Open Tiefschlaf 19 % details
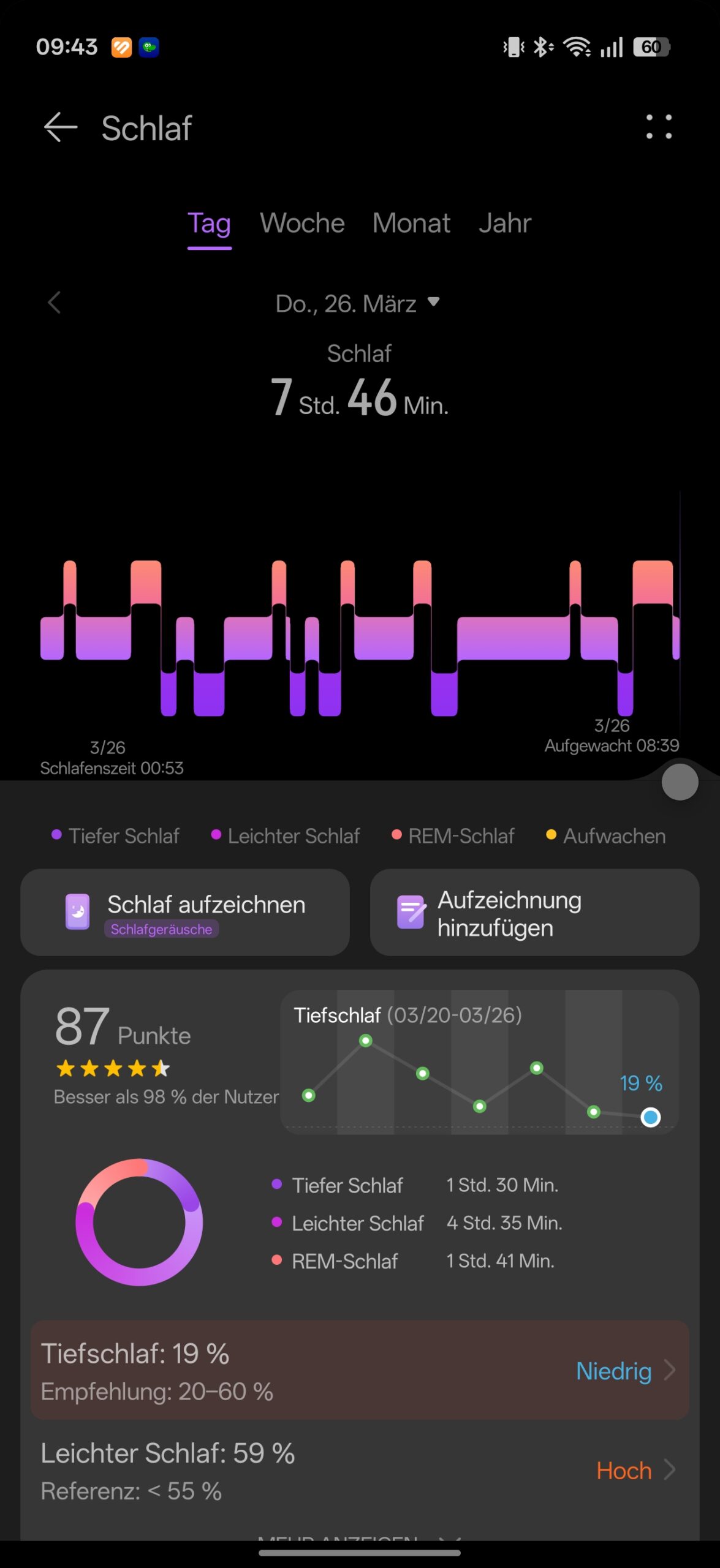Screen dimensions: 720x1568 [x=360, y=1370]
